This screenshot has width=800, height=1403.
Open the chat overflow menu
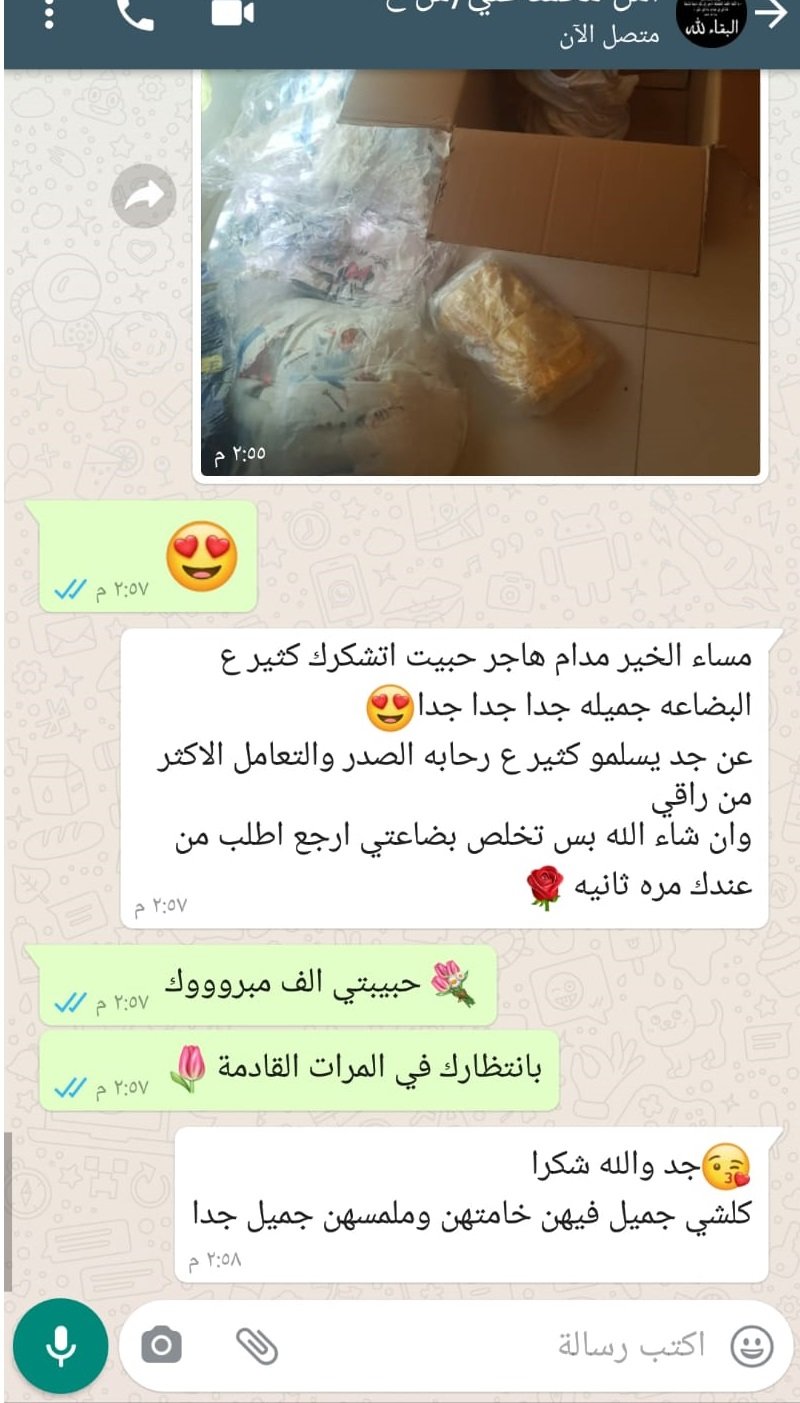pos(49,14)
